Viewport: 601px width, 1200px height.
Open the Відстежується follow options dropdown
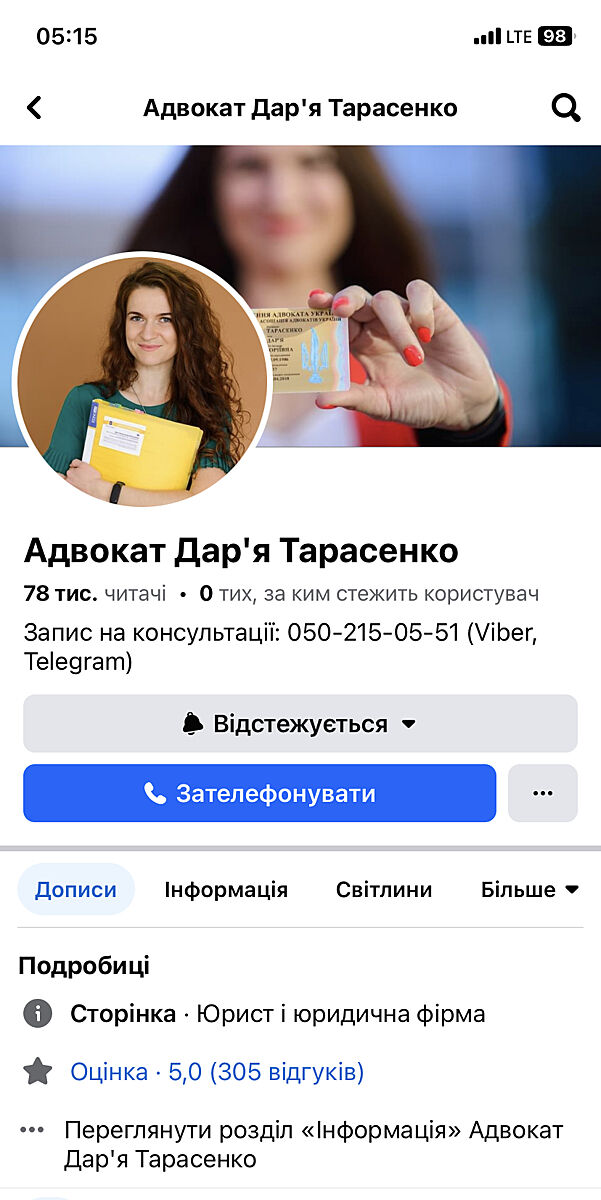pos(300,724)
